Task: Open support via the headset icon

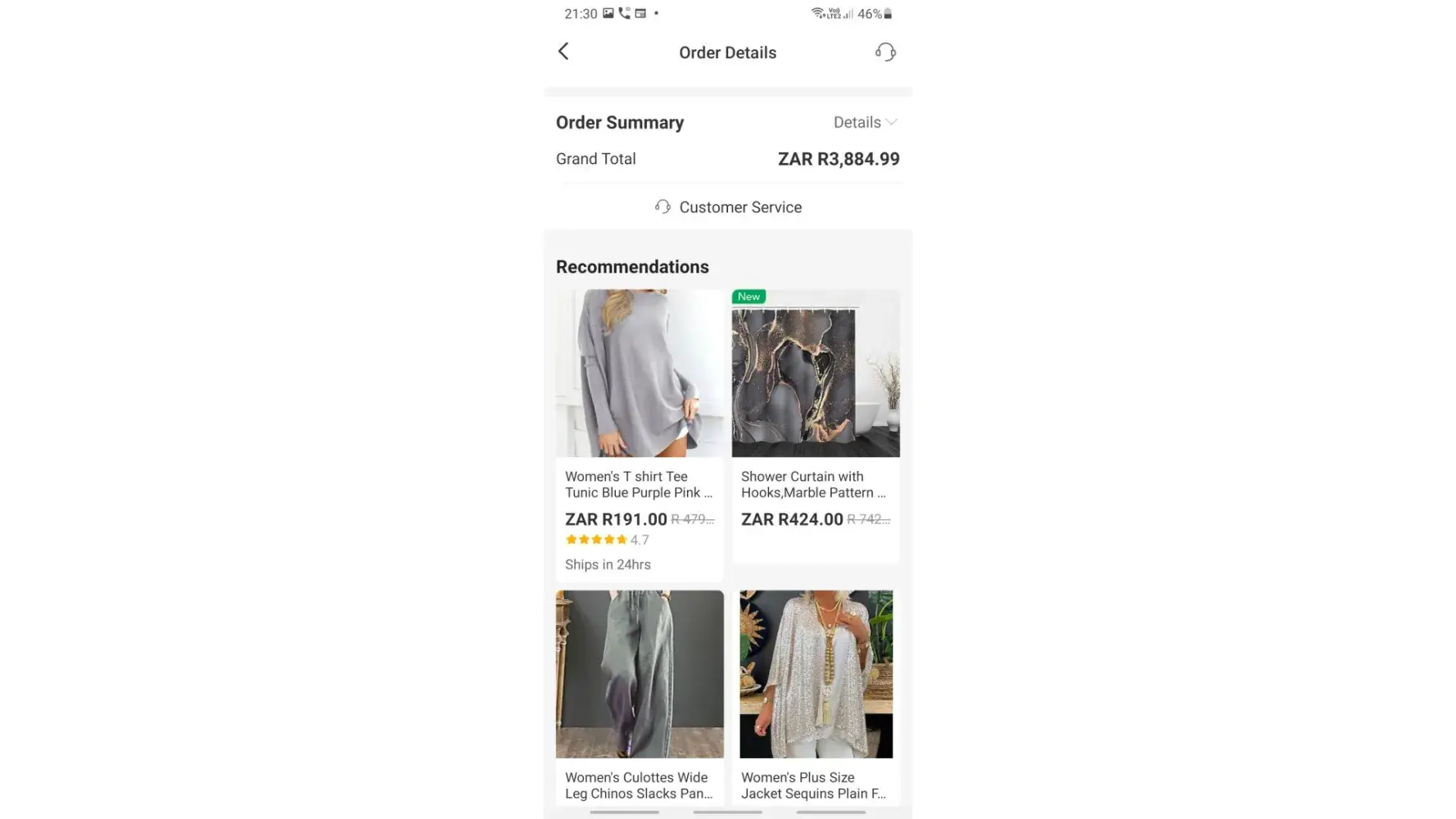Action: (x=885, y=52)
